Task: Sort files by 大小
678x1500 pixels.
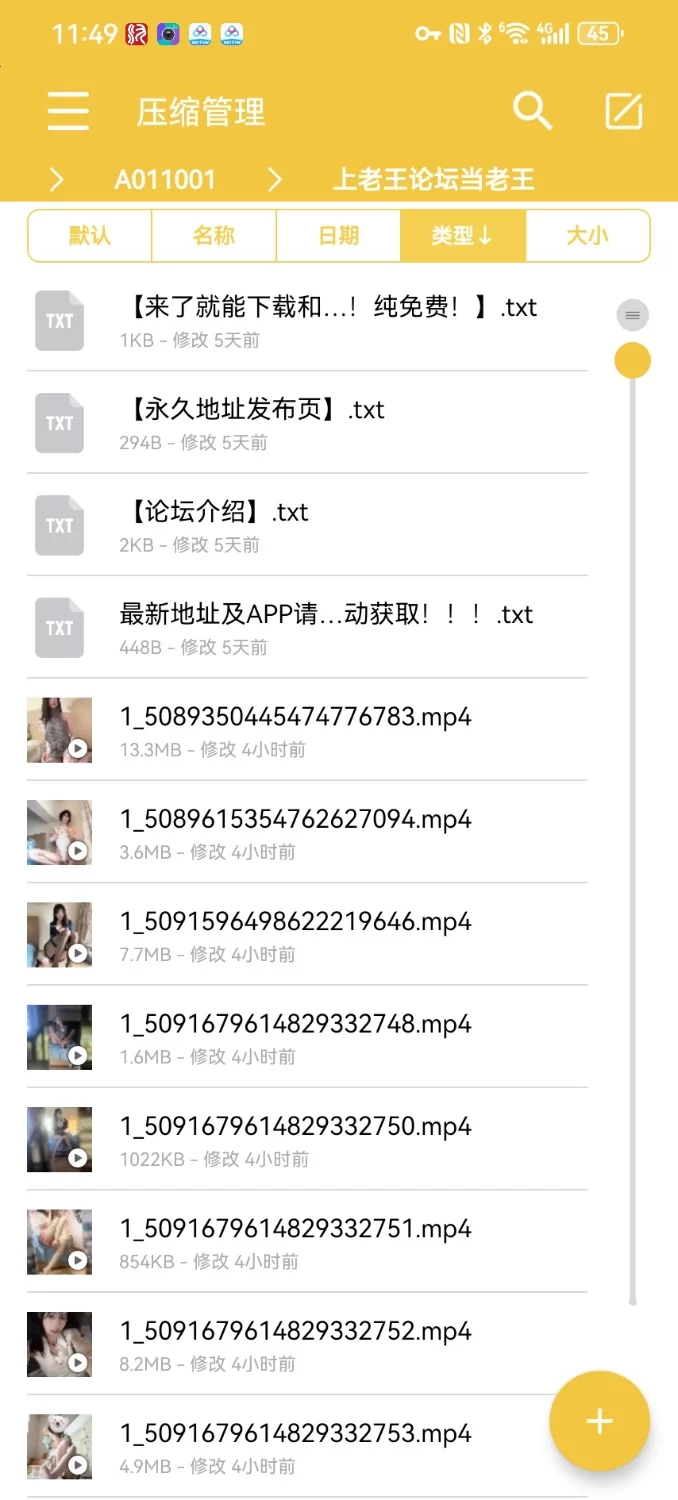Action: (x=587, y=236)
